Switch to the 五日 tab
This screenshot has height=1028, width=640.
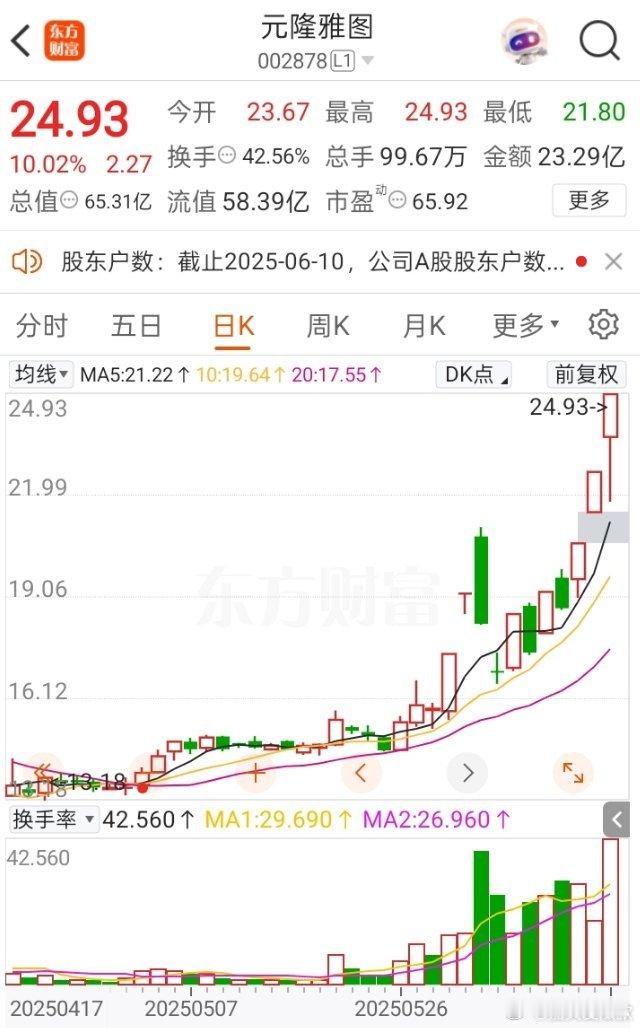pyautogui.click(x=137, y=325)
